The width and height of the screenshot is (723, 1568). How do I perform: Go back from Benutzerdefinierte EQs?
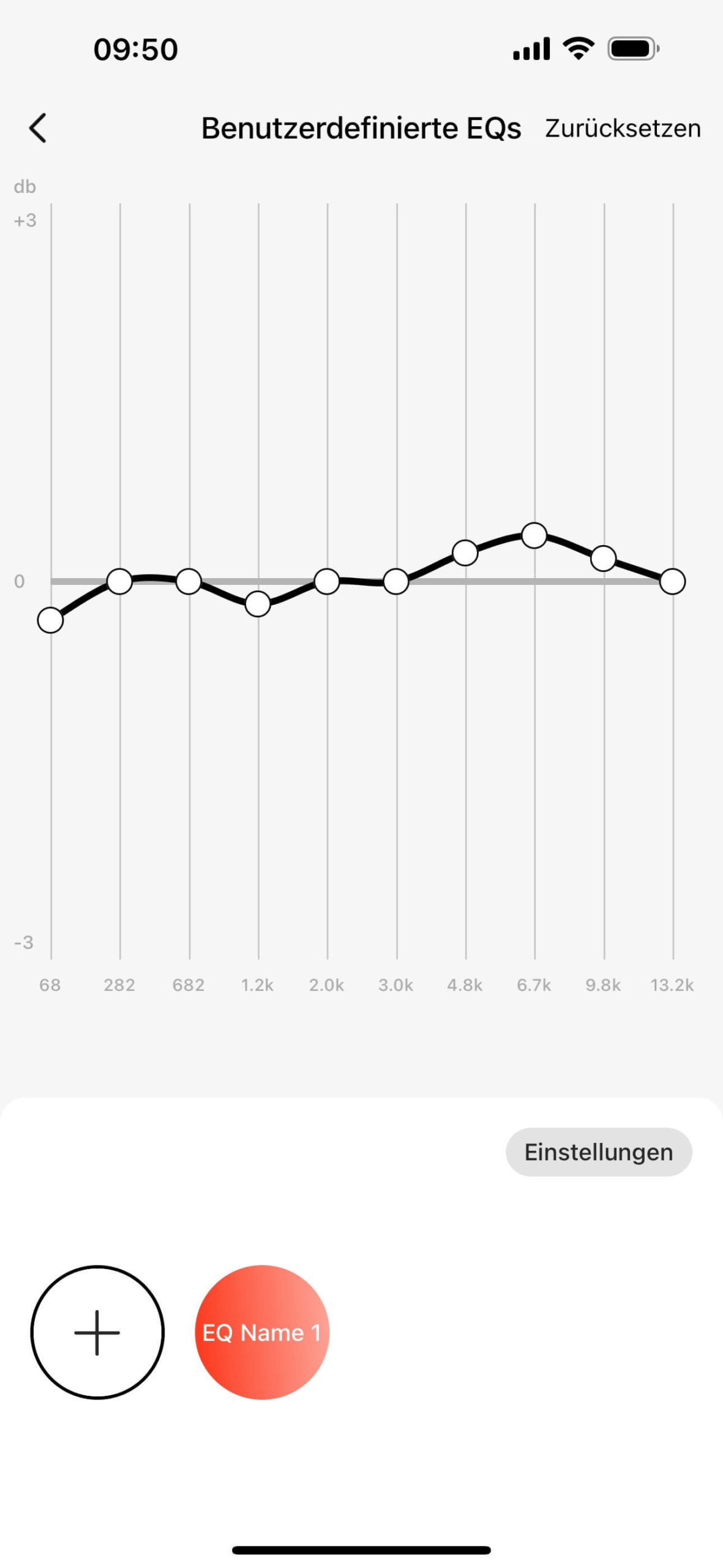pyautogui.click(x=38, y=129)
